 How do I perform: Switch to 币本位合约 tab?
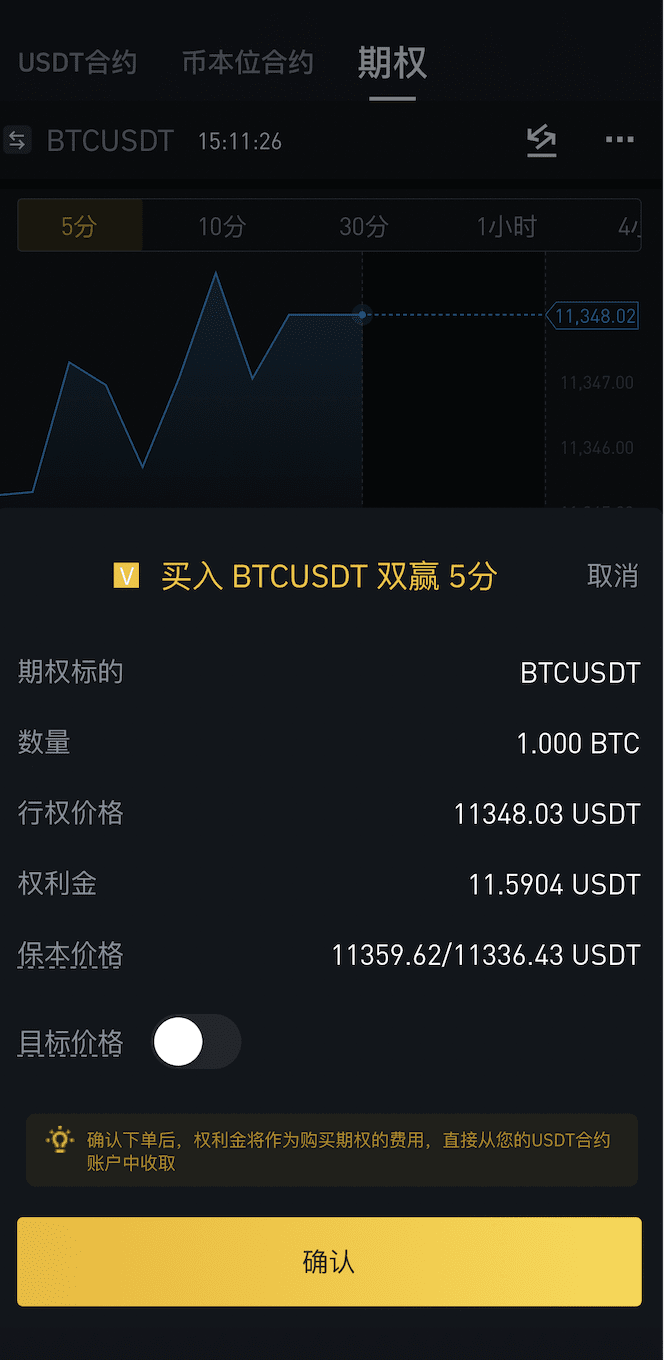click(x=248, y=62)
